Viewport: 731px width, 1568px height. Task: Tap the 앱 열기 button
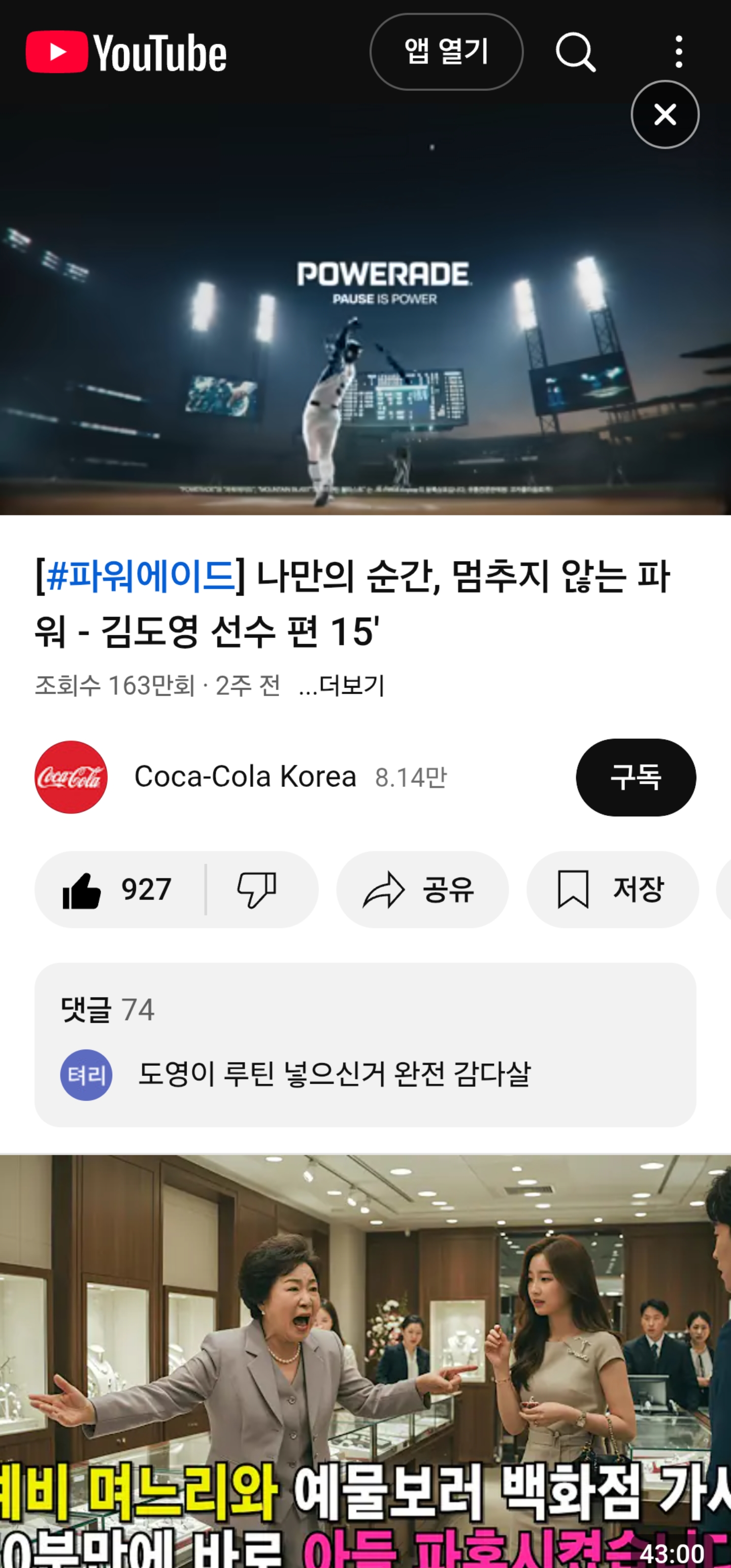[446, 52]
